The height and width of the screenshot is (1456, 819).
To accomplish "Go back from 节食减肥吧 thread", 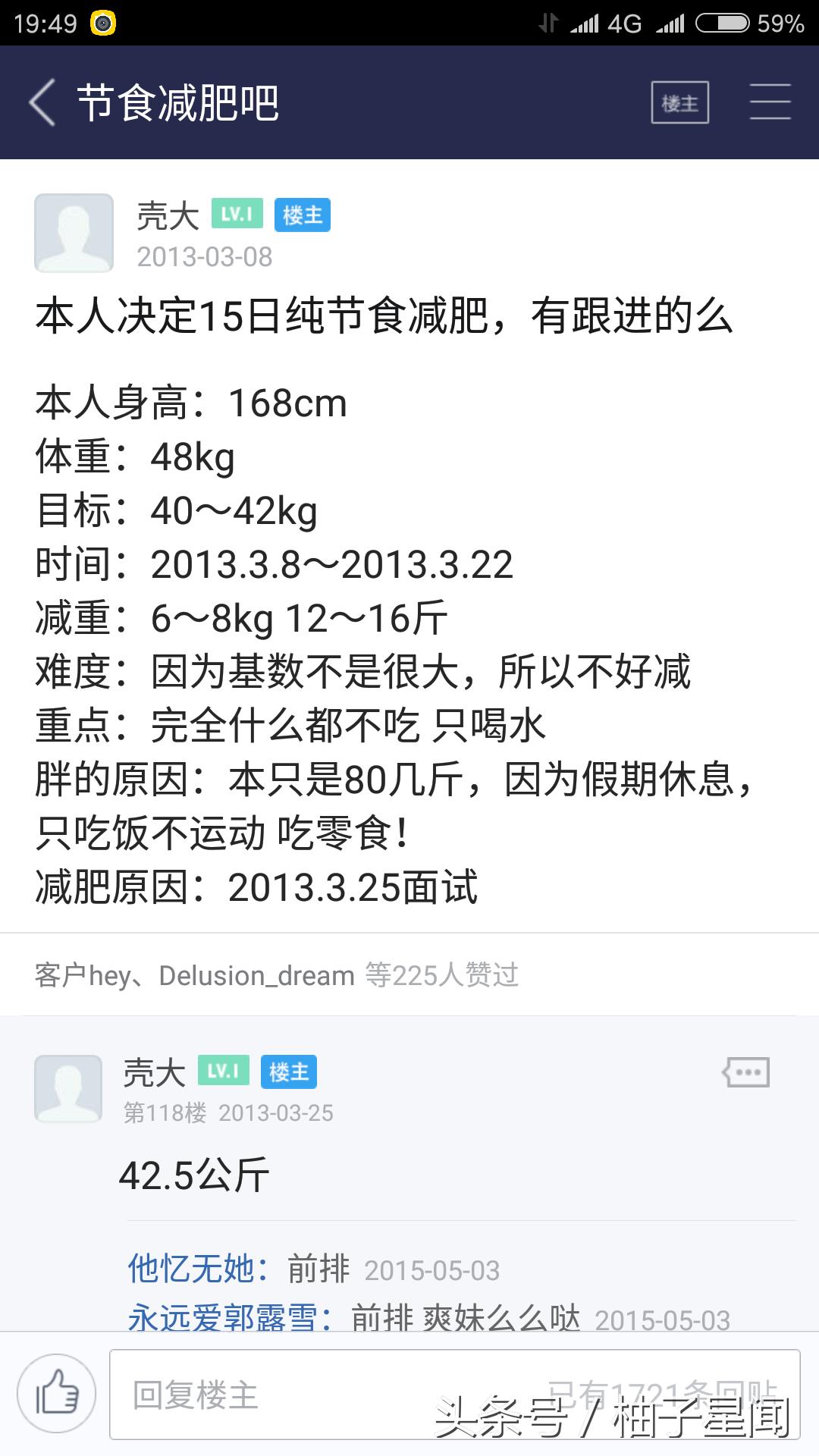I will coord(43,102).
